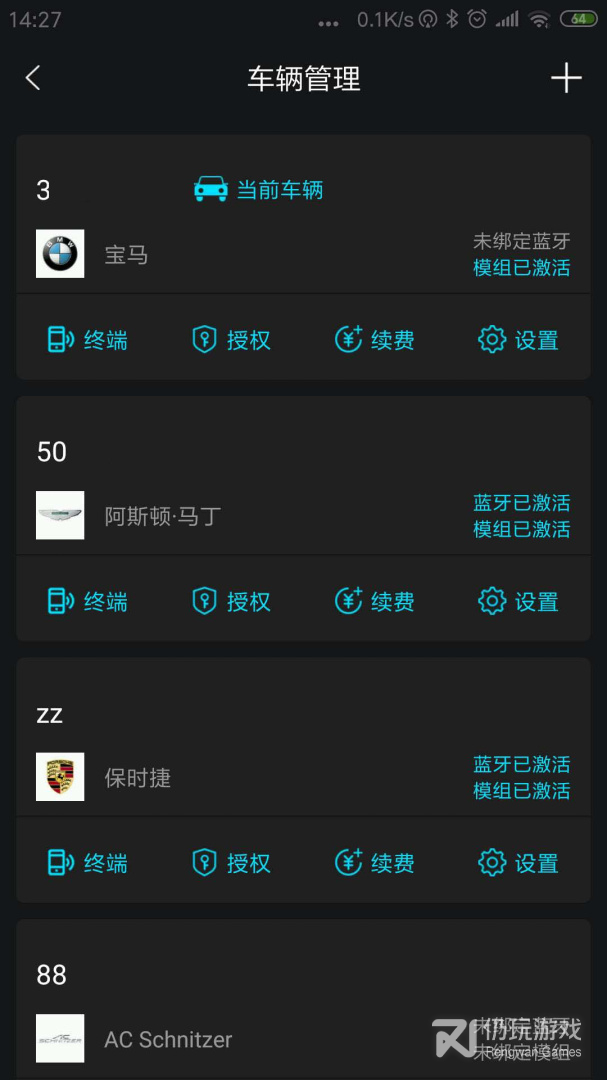The height and width of the screenshot is (1080, 607).
Task: Select the 保时捷 vehicle card named zz
Action: (303, 738)
